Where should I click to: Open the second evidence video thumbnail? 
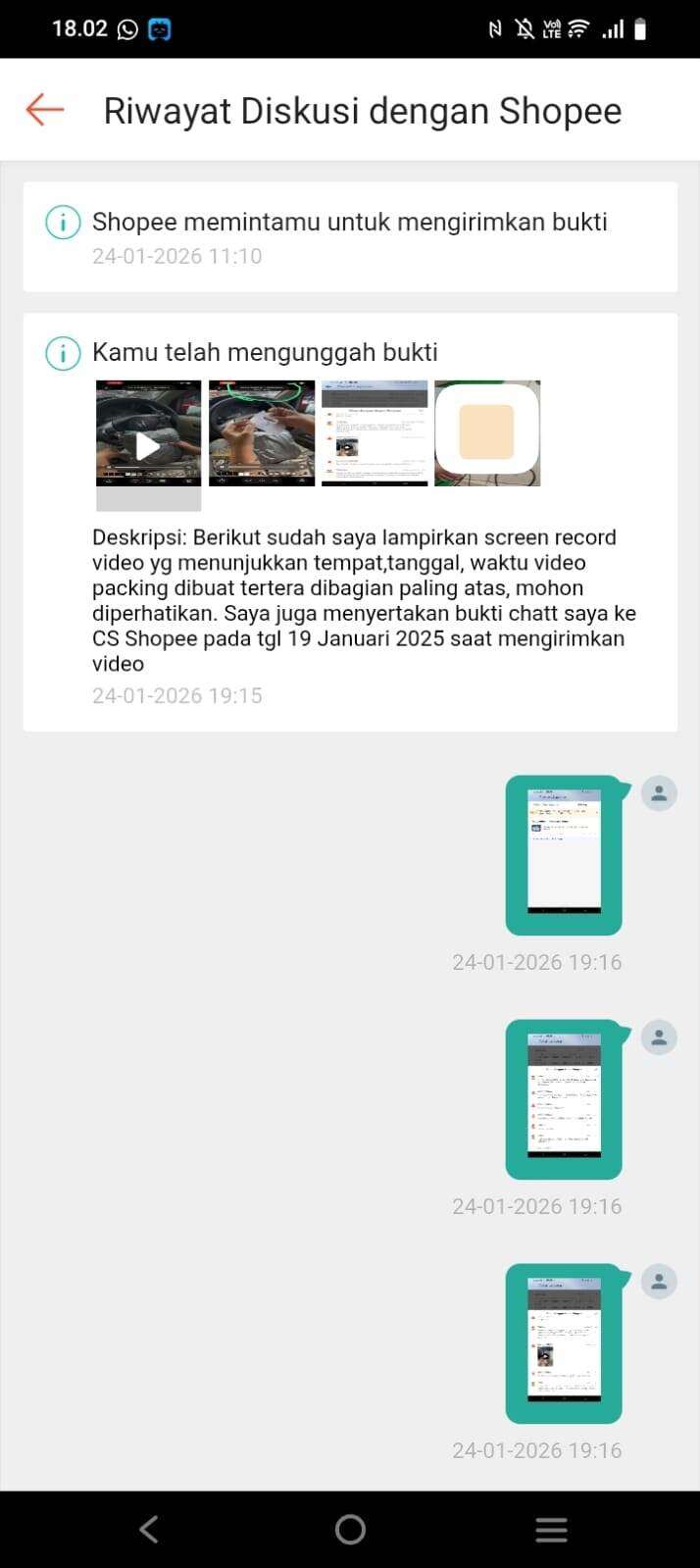[262, 433]
